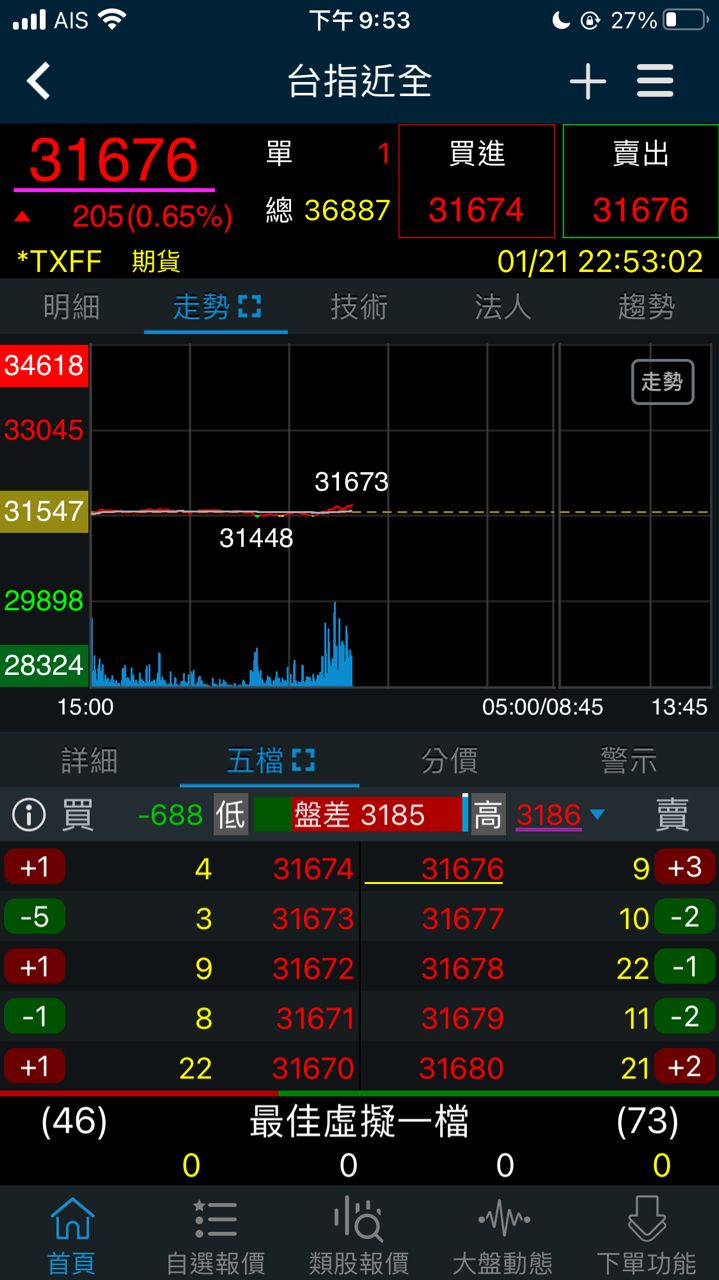Open the 法人 tab
The image size is (719, 1280).
tap(502, 307)
